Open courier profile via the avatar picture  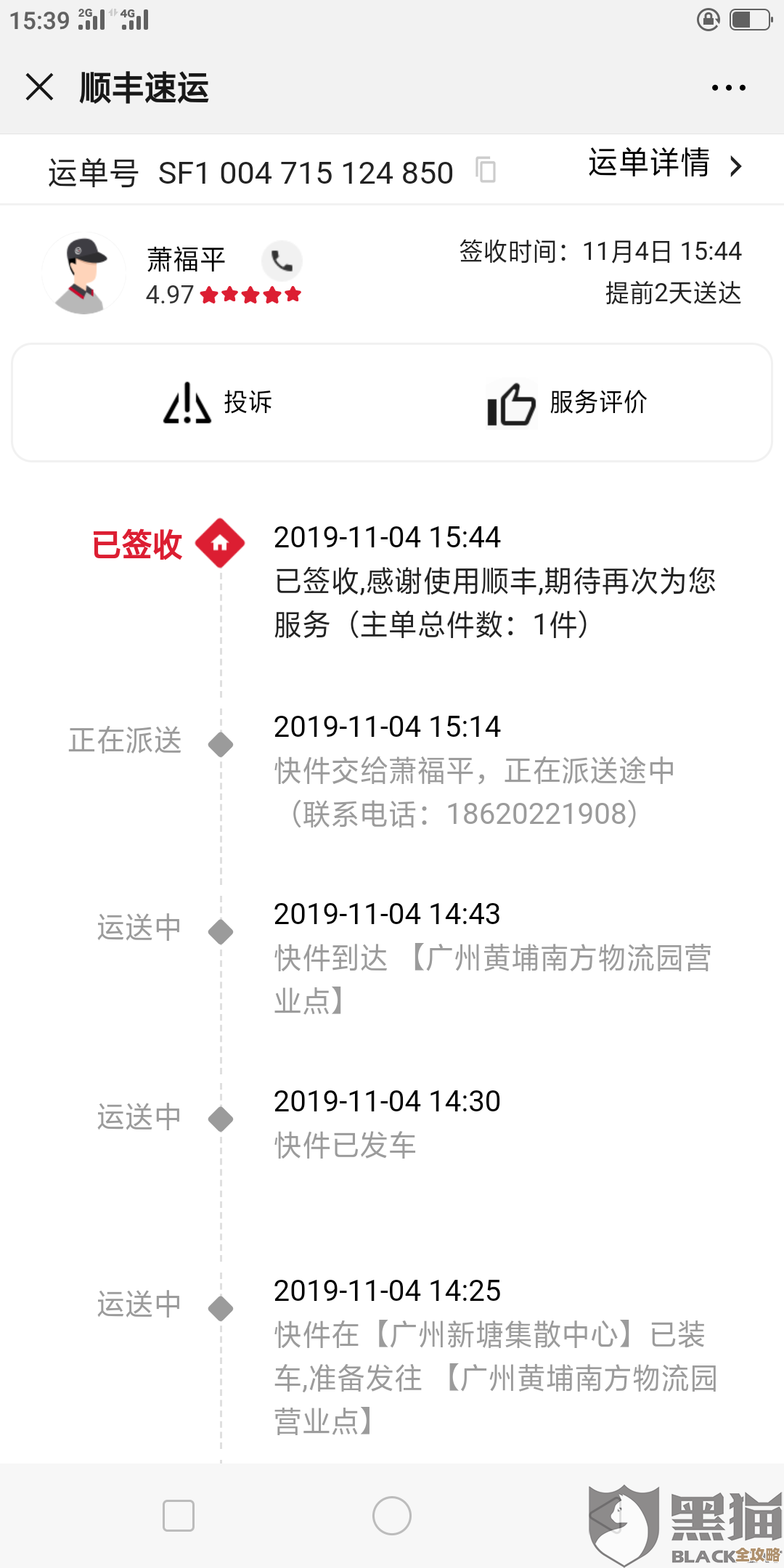pyautogui.click(x=83, y=272)
